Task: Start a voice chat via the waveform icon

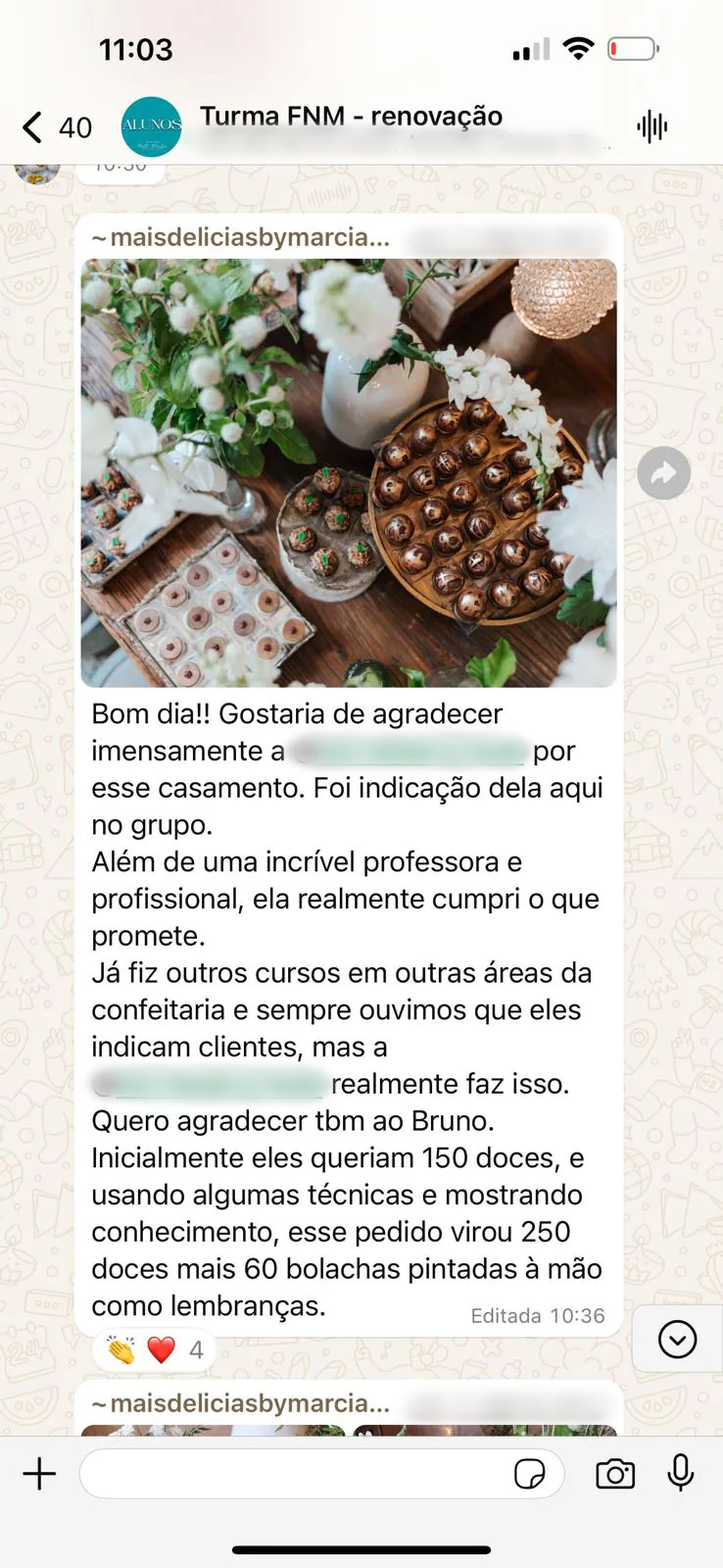Action: 651,126
